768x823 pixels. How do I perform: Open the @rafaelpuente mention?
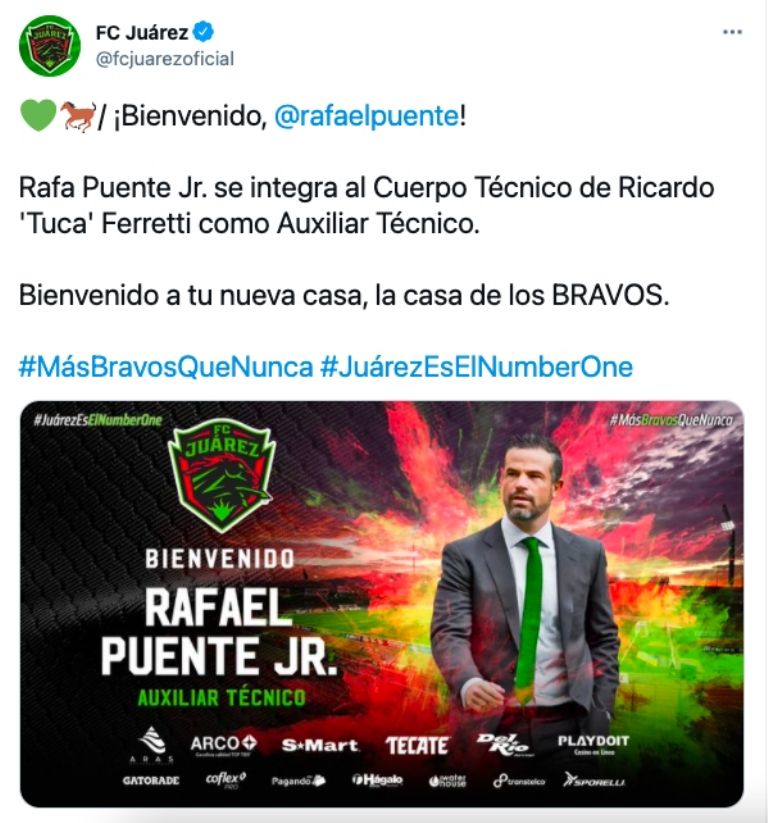365,115
